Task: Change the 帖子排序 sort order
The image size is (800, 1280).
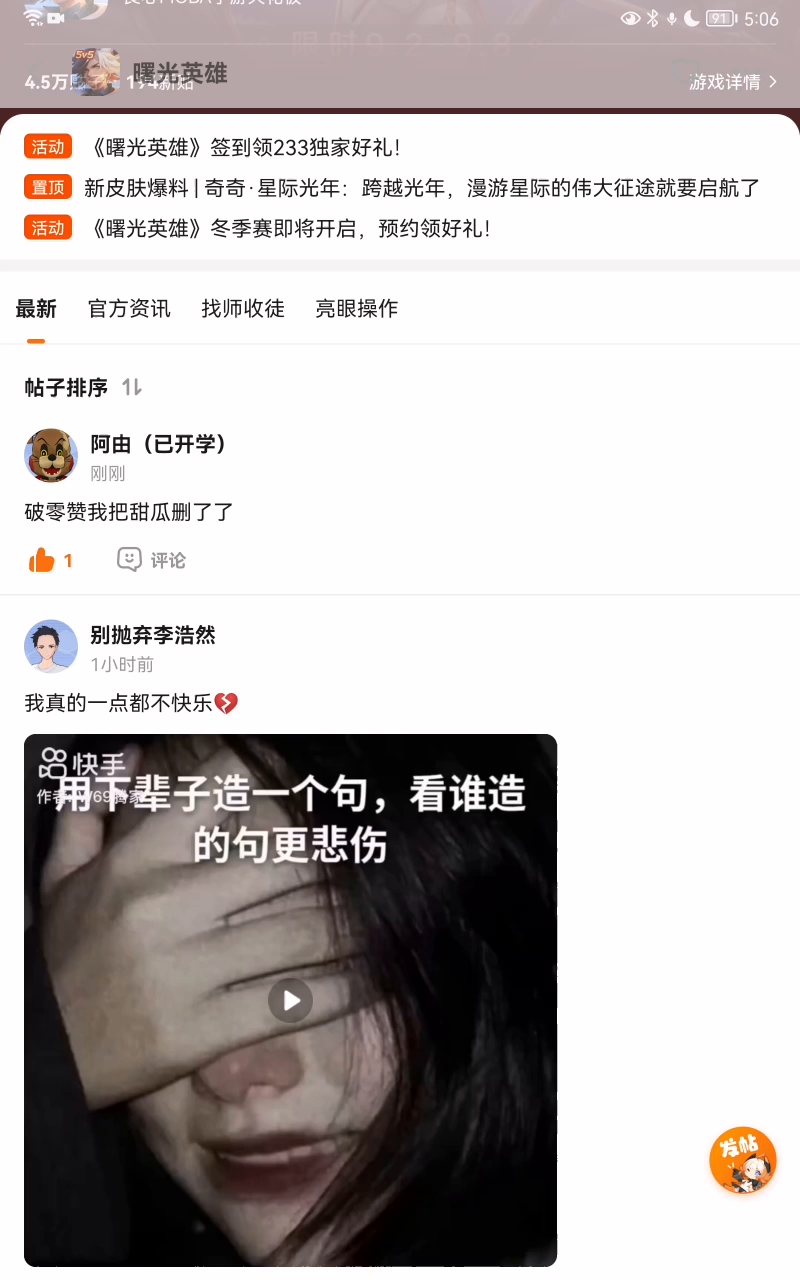Action: click(x=131, y=387)
